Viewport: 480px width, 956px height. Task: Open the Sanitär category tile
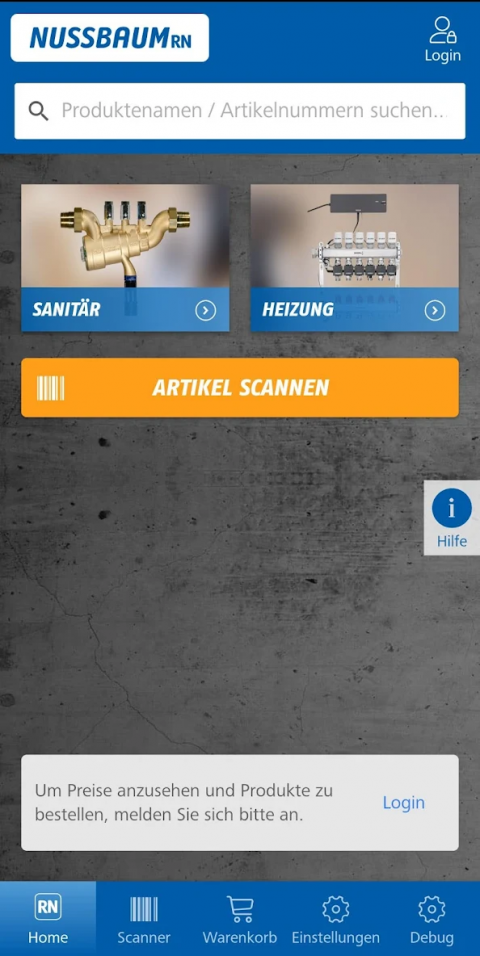(125, 258)
